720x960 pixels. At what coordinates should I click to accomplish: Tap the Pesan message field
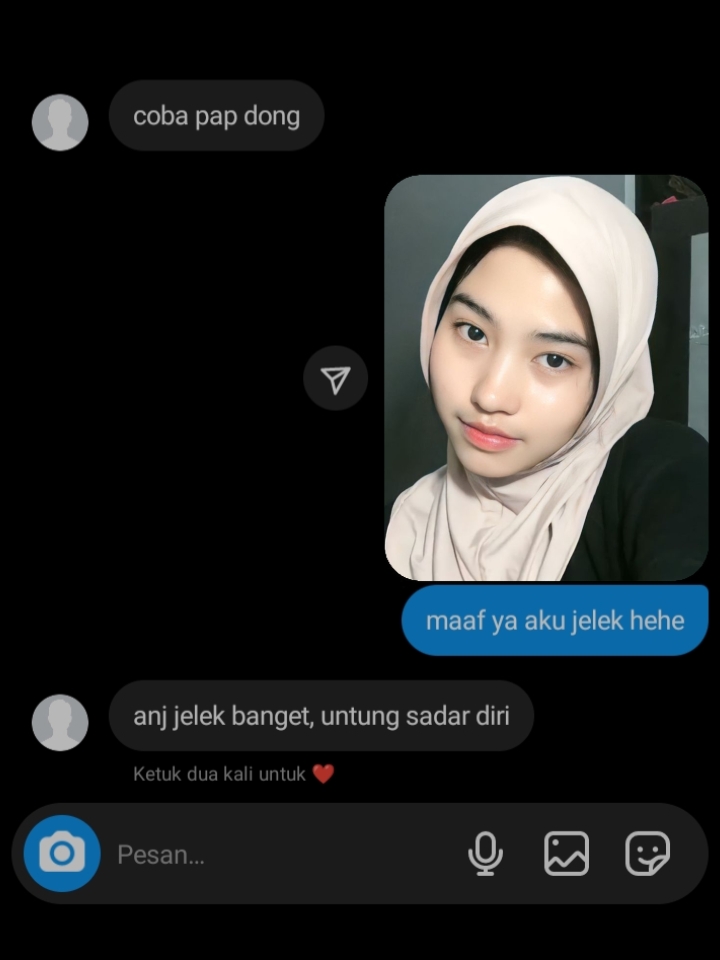coord(282,854)
